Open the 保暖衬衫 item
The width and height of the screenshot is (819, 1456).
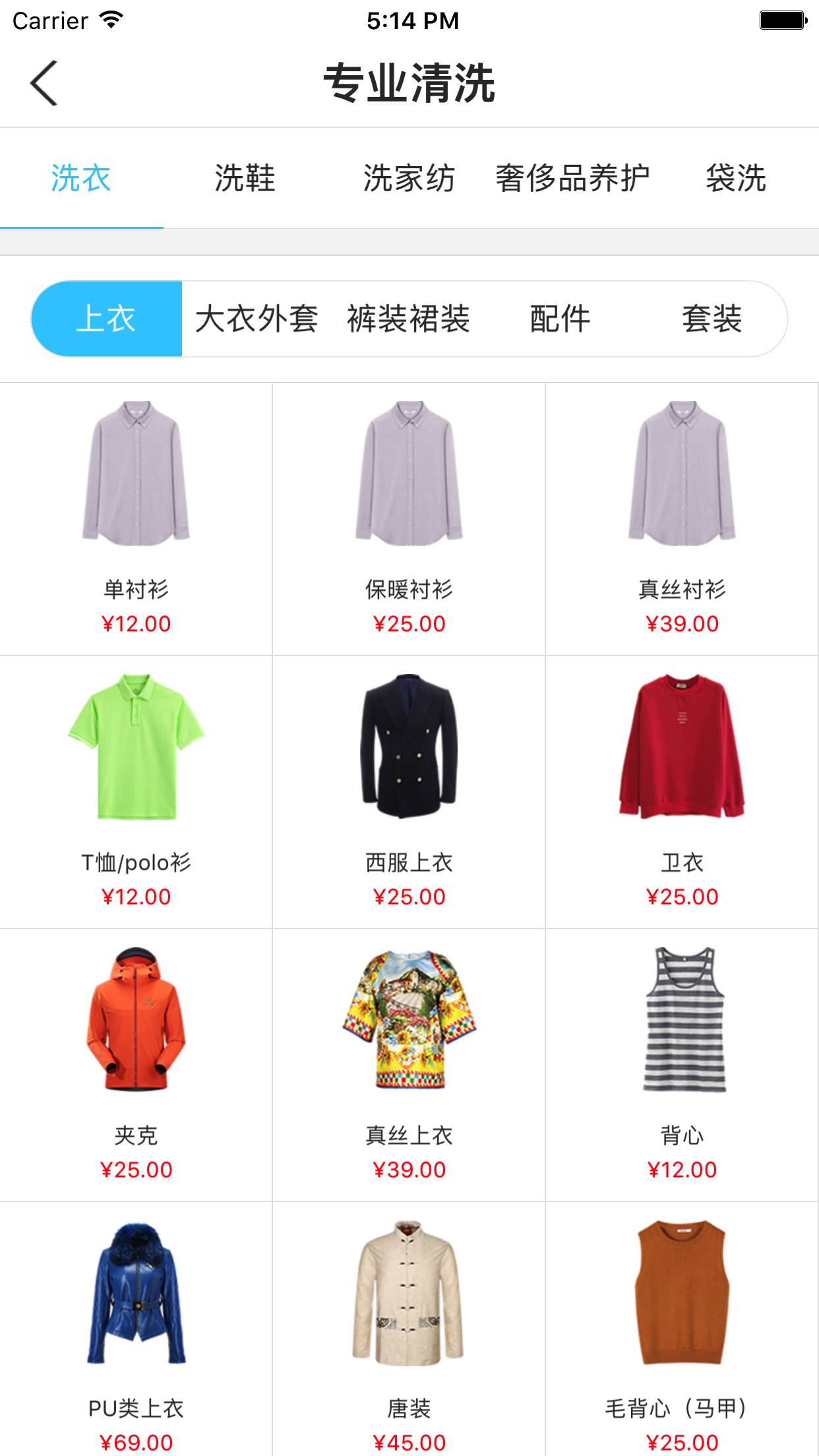pos(409,519)
